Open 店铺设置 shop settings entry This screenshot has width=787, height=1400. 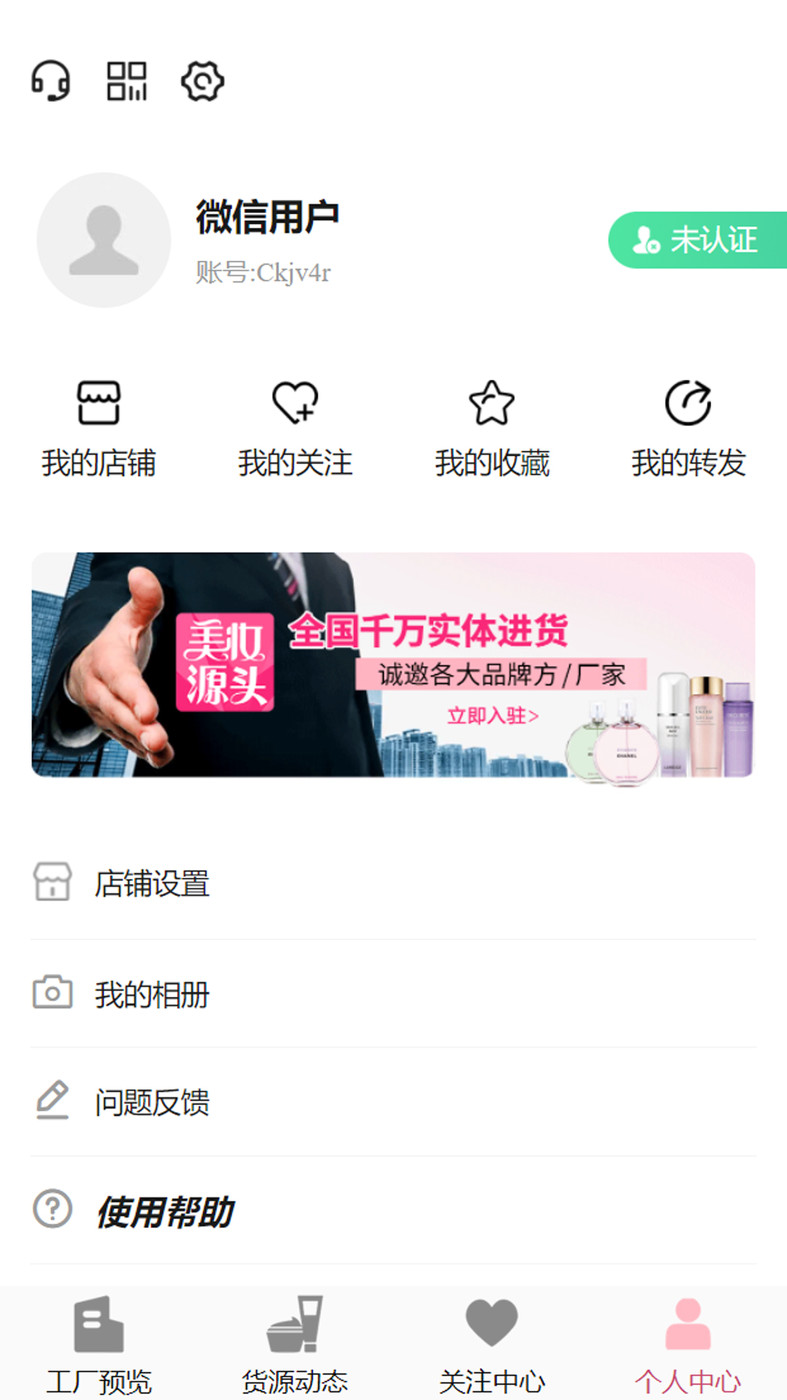pyautogui.click(x=152, y=884)
